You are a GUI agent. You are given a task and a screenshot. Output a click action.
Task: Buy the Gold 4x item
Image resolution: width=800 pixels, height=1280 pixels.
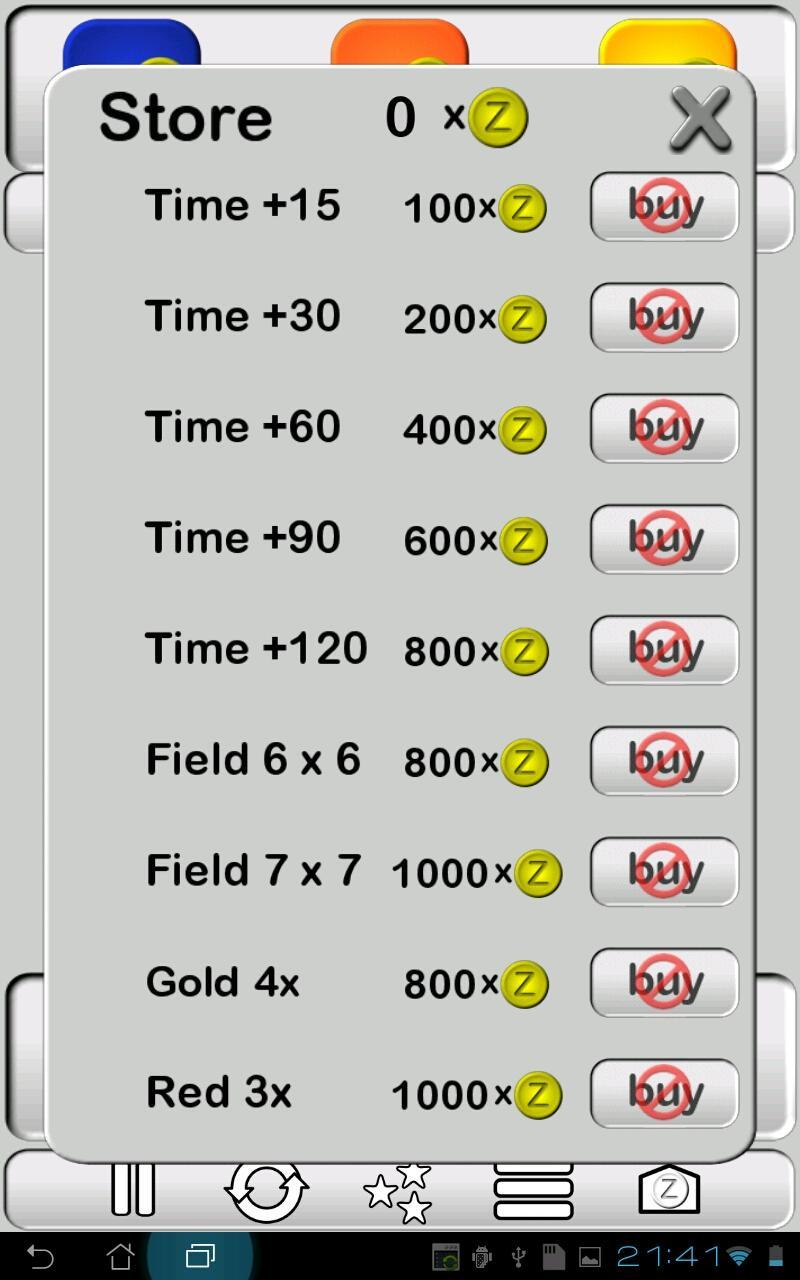pyautogui.click(x=664, y=984)
